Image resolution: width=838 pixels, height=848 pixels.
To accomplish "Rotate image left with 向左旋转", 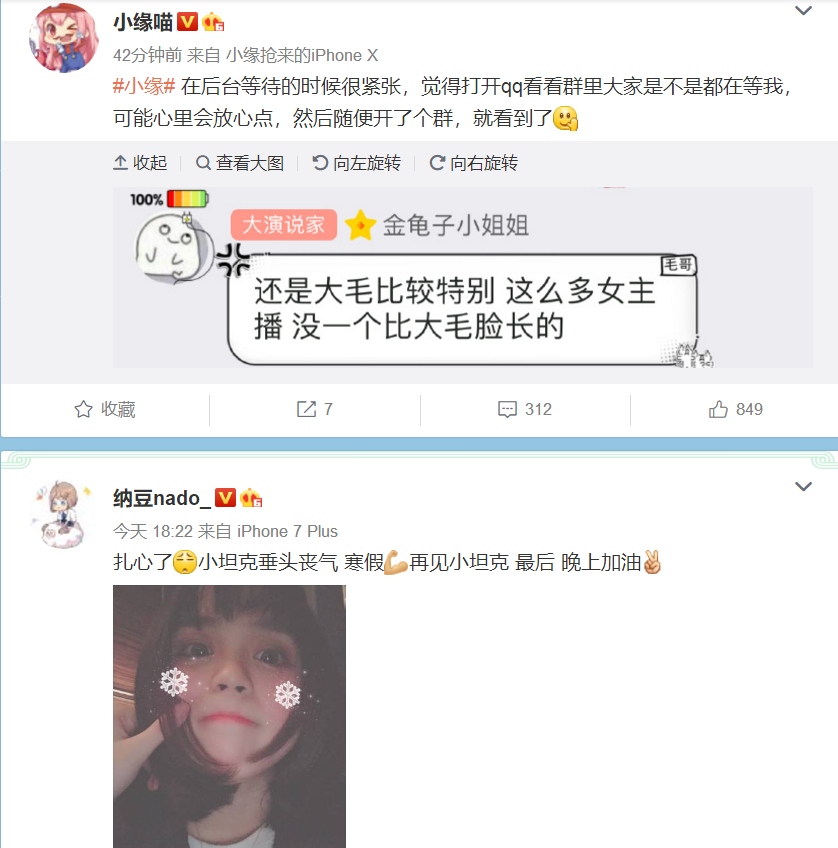I will pyautogui.click(x=357, y=163).
